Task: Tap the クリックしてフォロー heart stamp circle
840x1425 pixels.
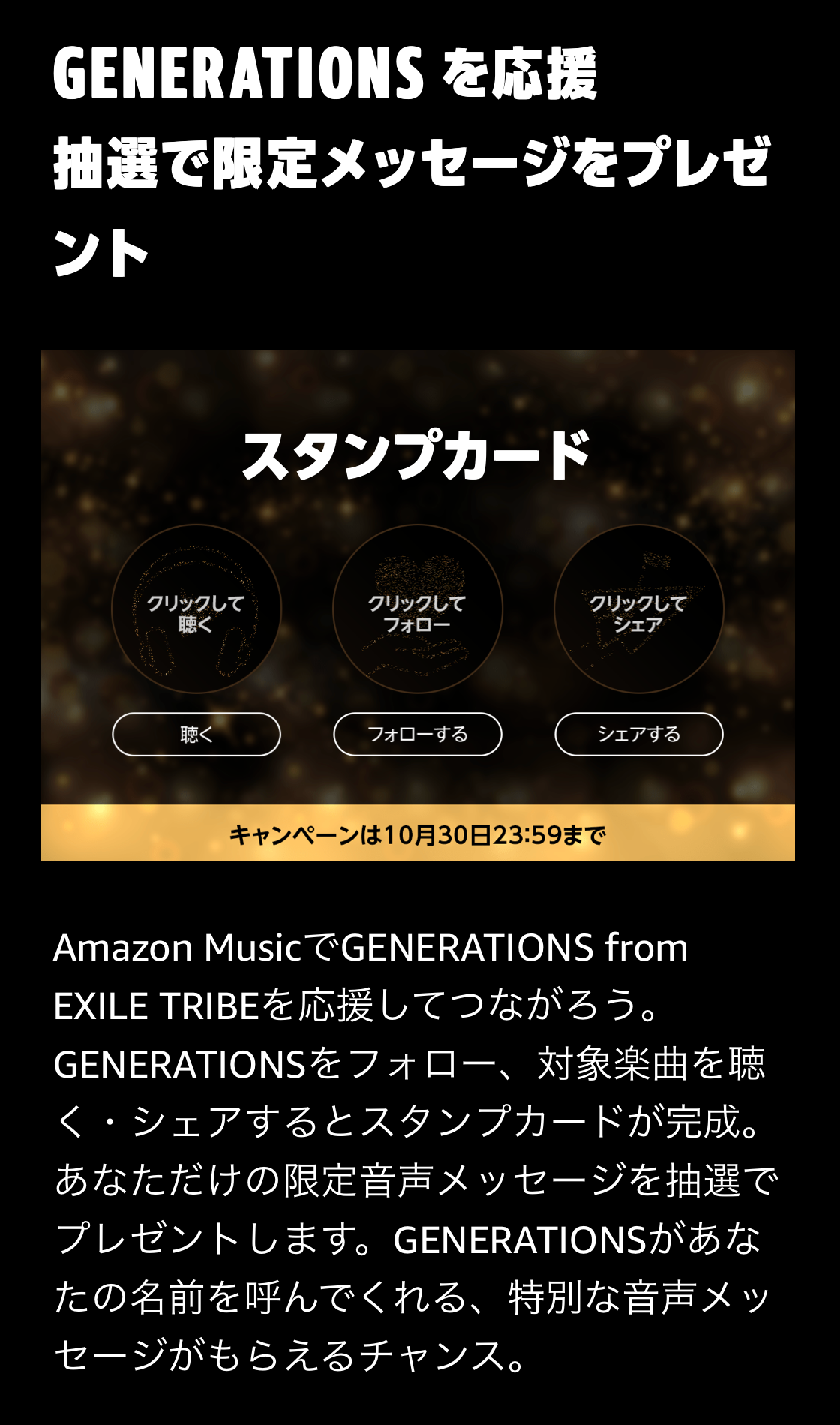Action: pos(418,609)
